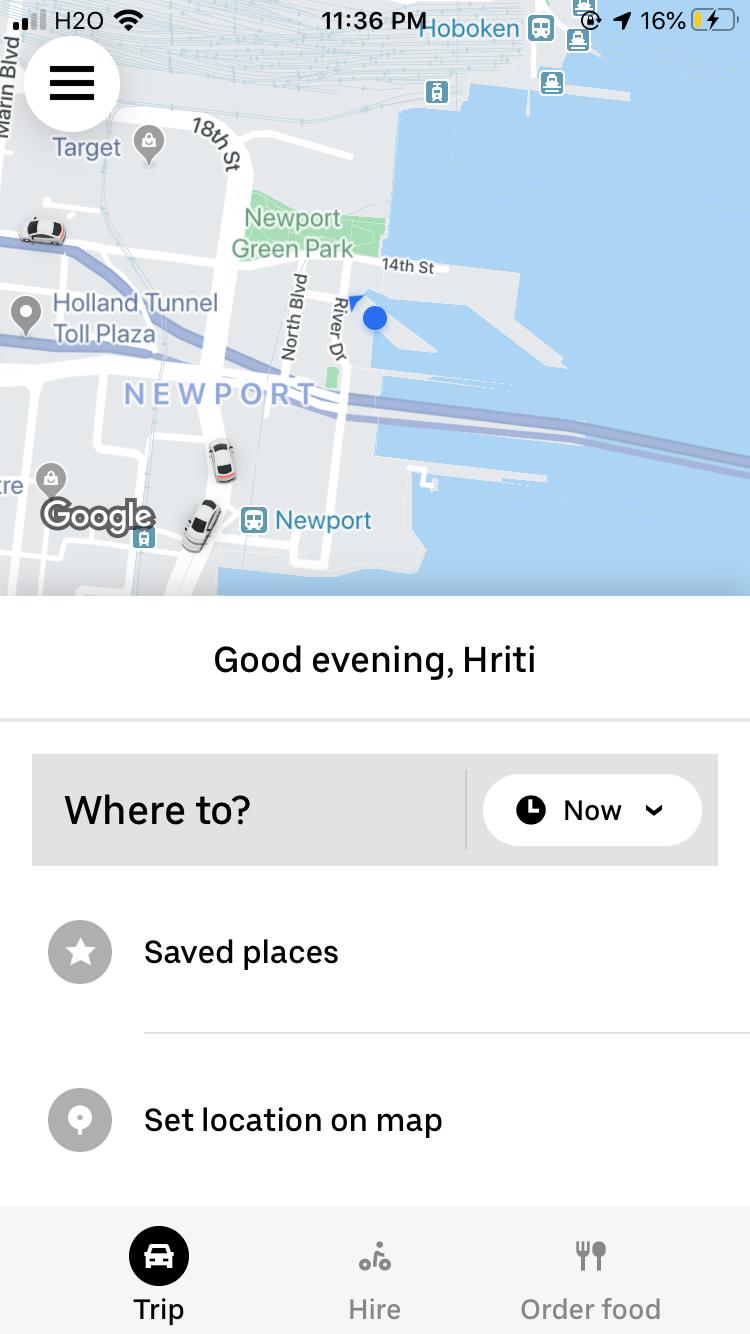Switch to the Hire tab
The height and width of the screenshot is (1334, 750).
pos(374,1275)
